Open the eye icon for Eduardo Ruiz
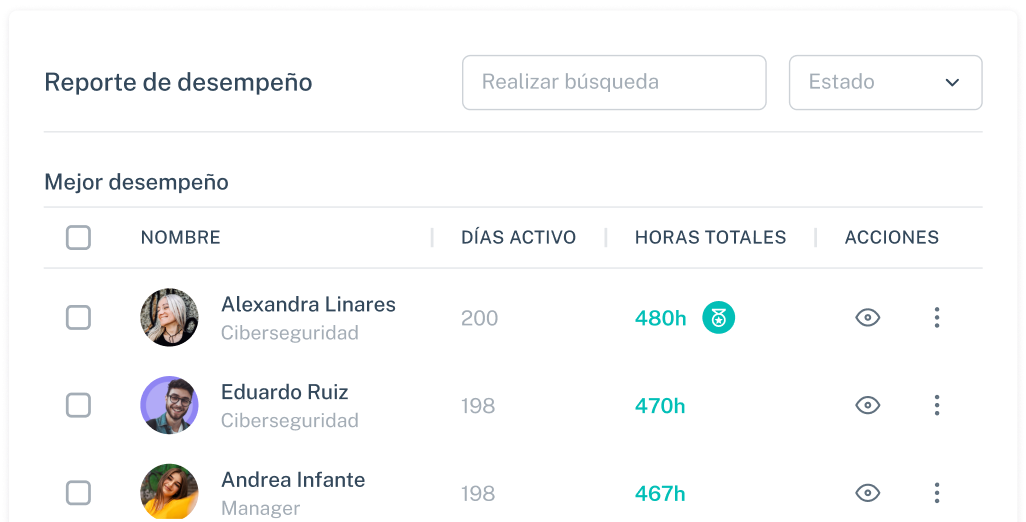 pos(868,405)
